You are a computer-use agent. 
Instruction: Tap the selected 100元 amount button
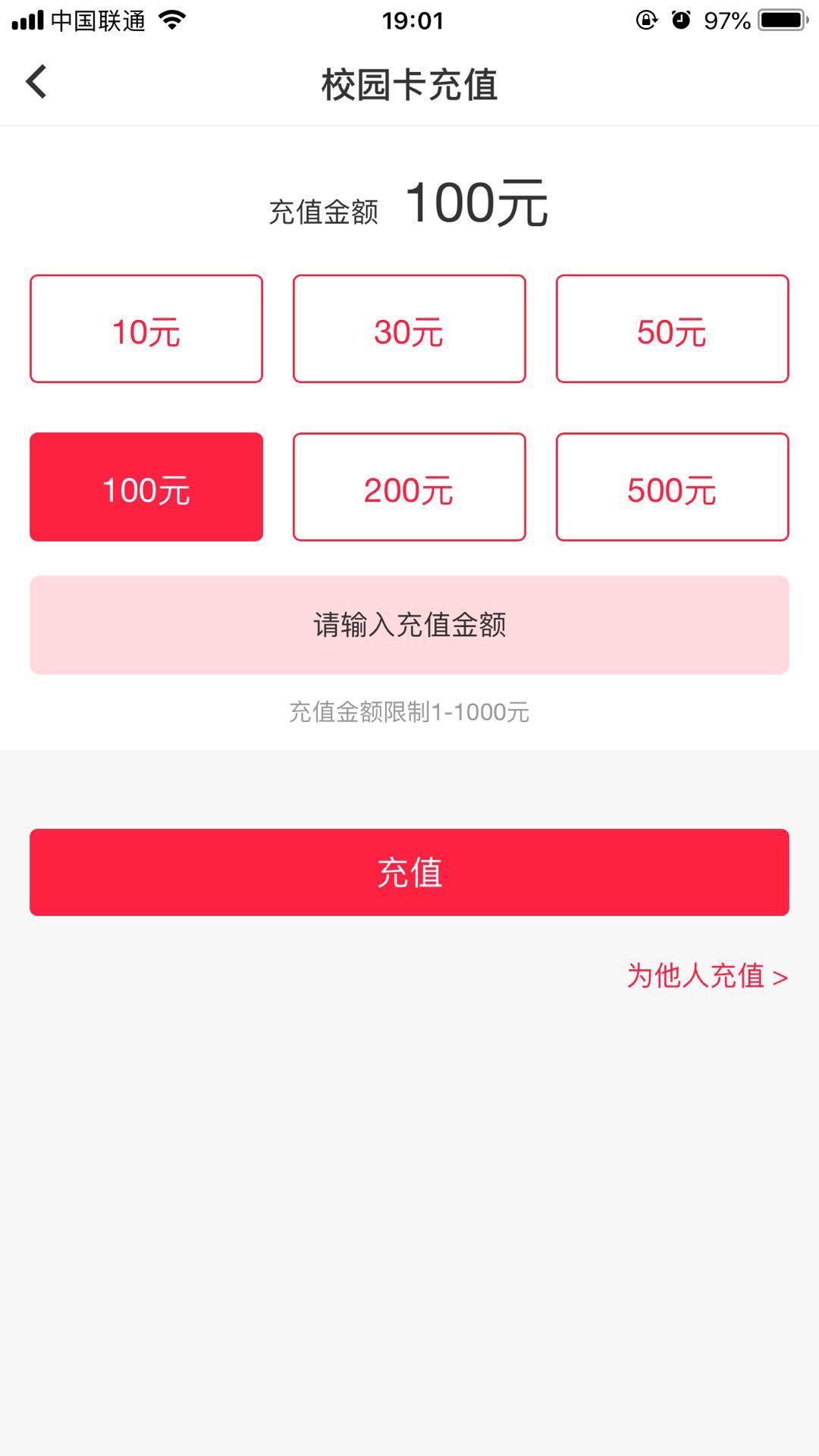tap(146, 487)
